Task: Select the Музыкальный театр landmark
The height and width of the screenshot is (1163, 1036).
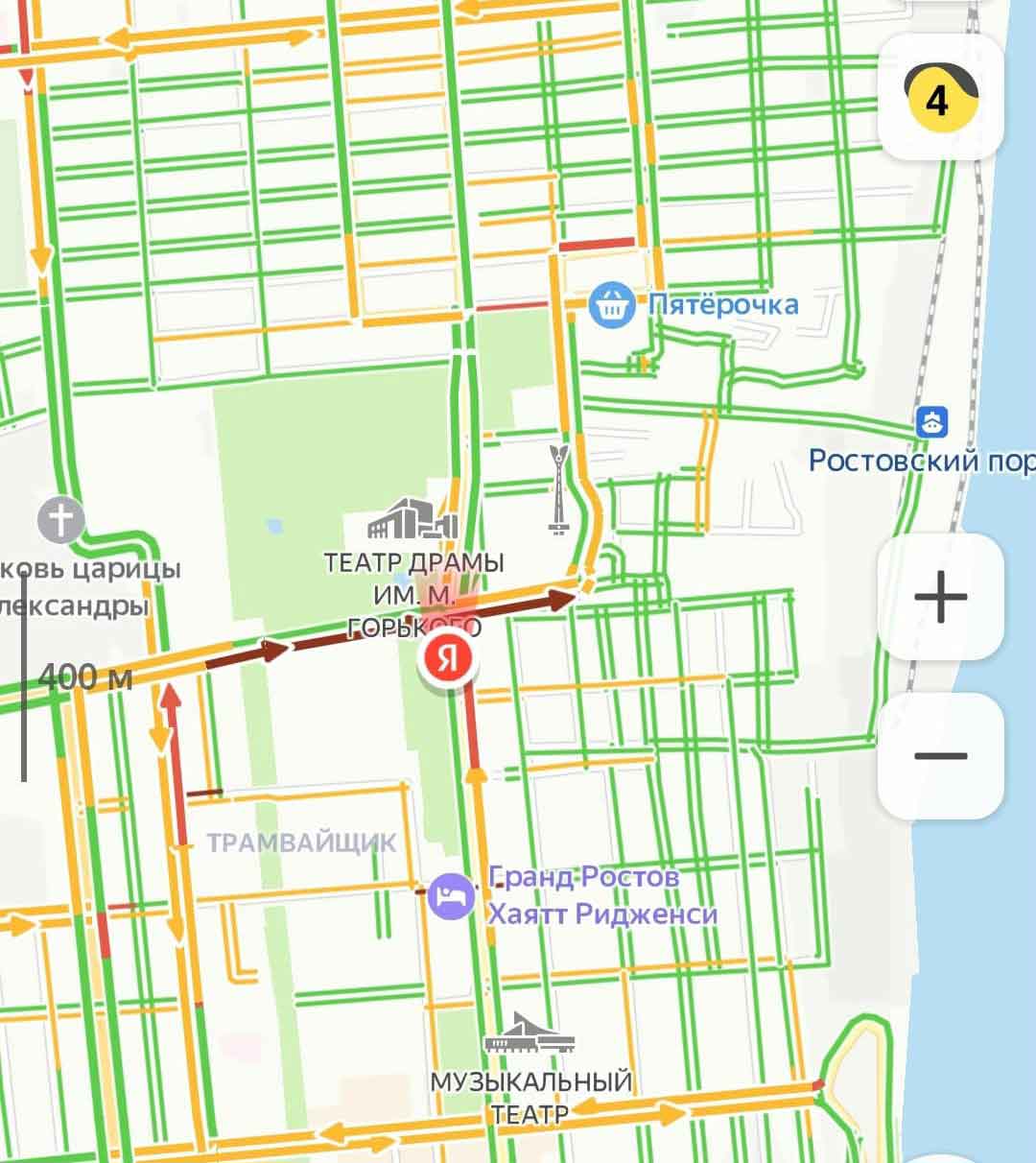Action: coord(529,1033)
